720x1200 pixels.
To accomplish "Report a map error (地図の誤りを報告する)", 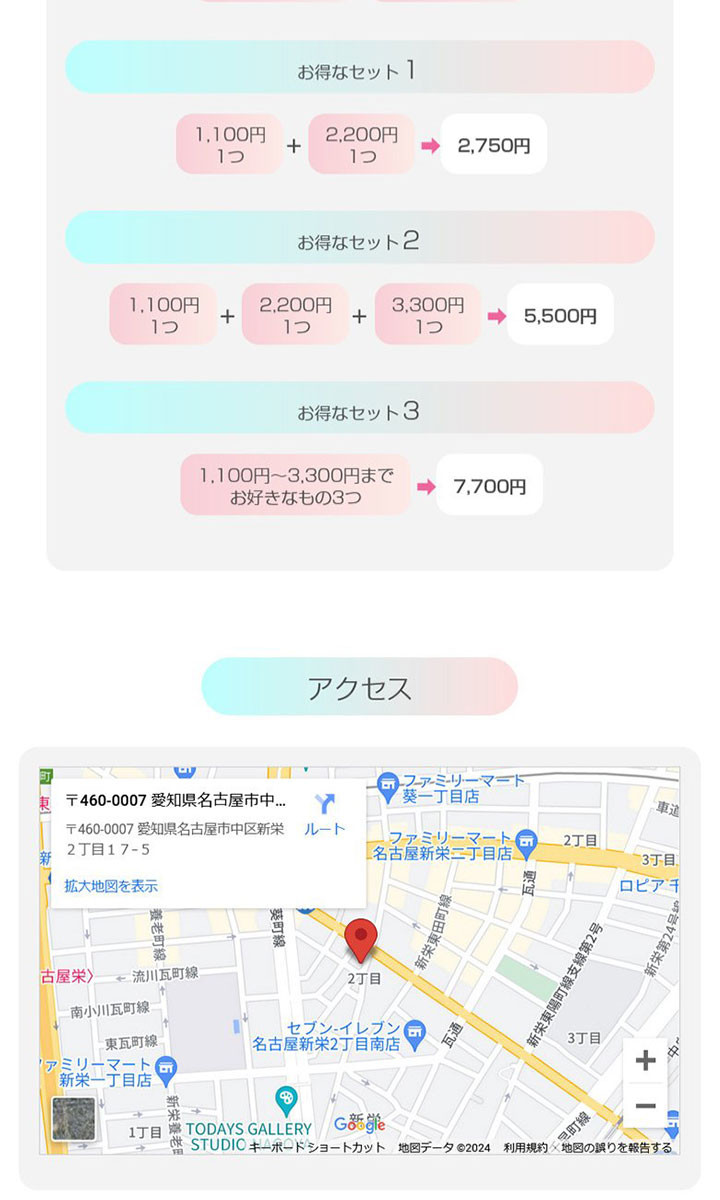I will [616, 1147].
